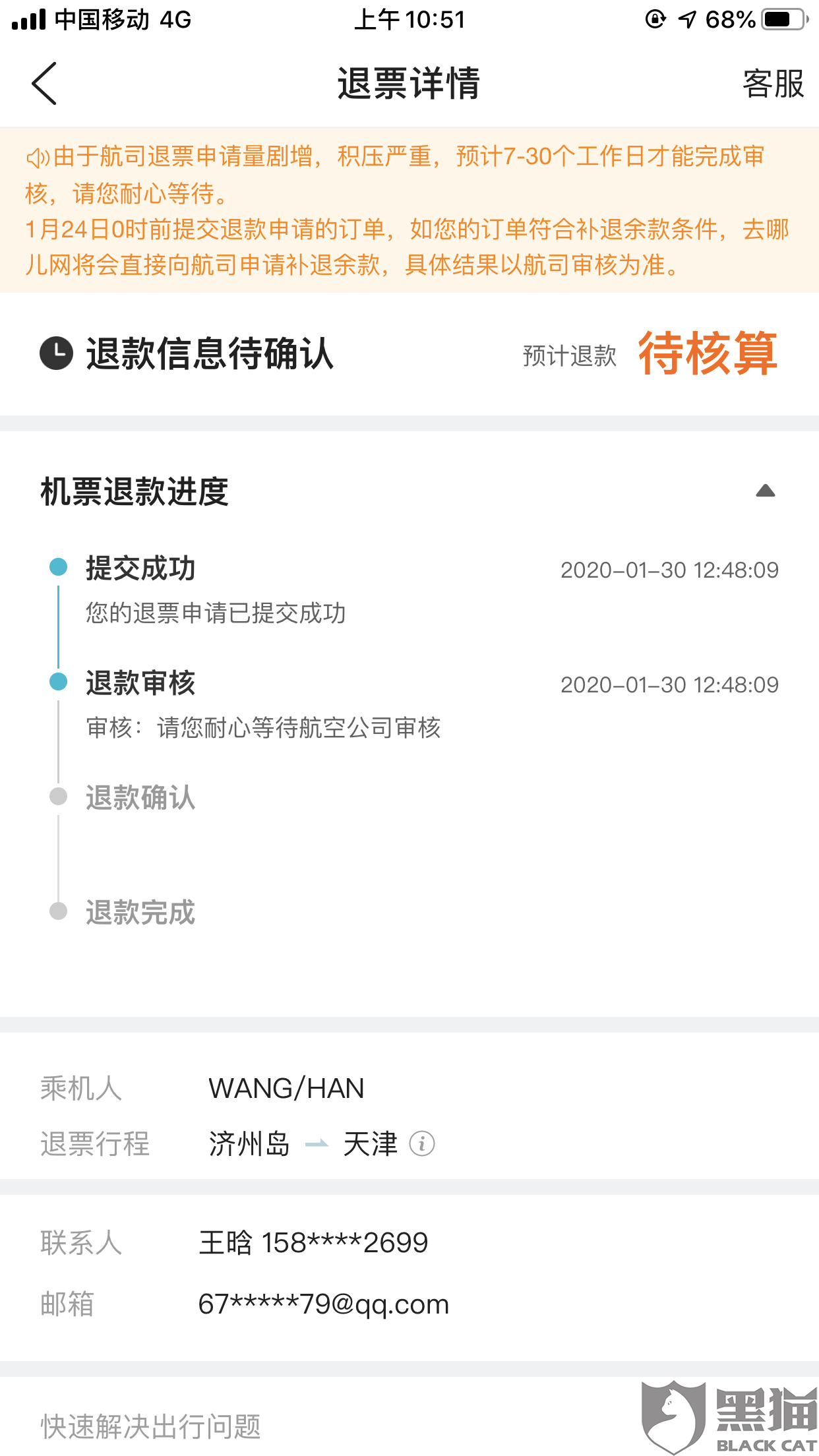
Task: Open 客服 customer service
Action: click(773, 84)
